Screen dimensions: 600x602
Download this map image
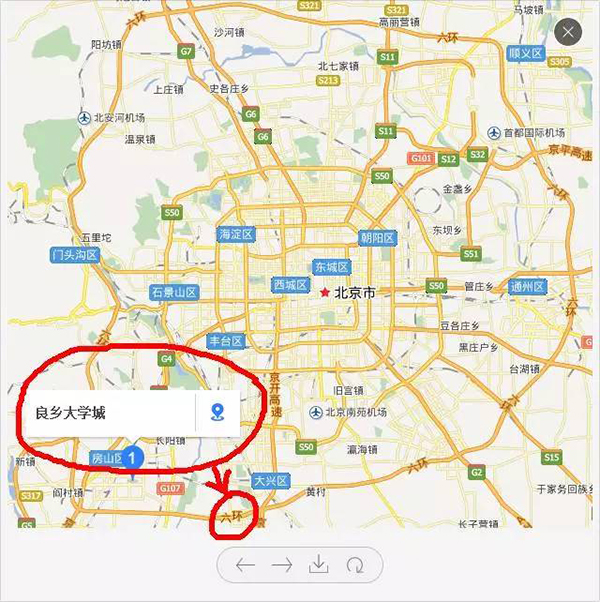[x=318, y=566]
